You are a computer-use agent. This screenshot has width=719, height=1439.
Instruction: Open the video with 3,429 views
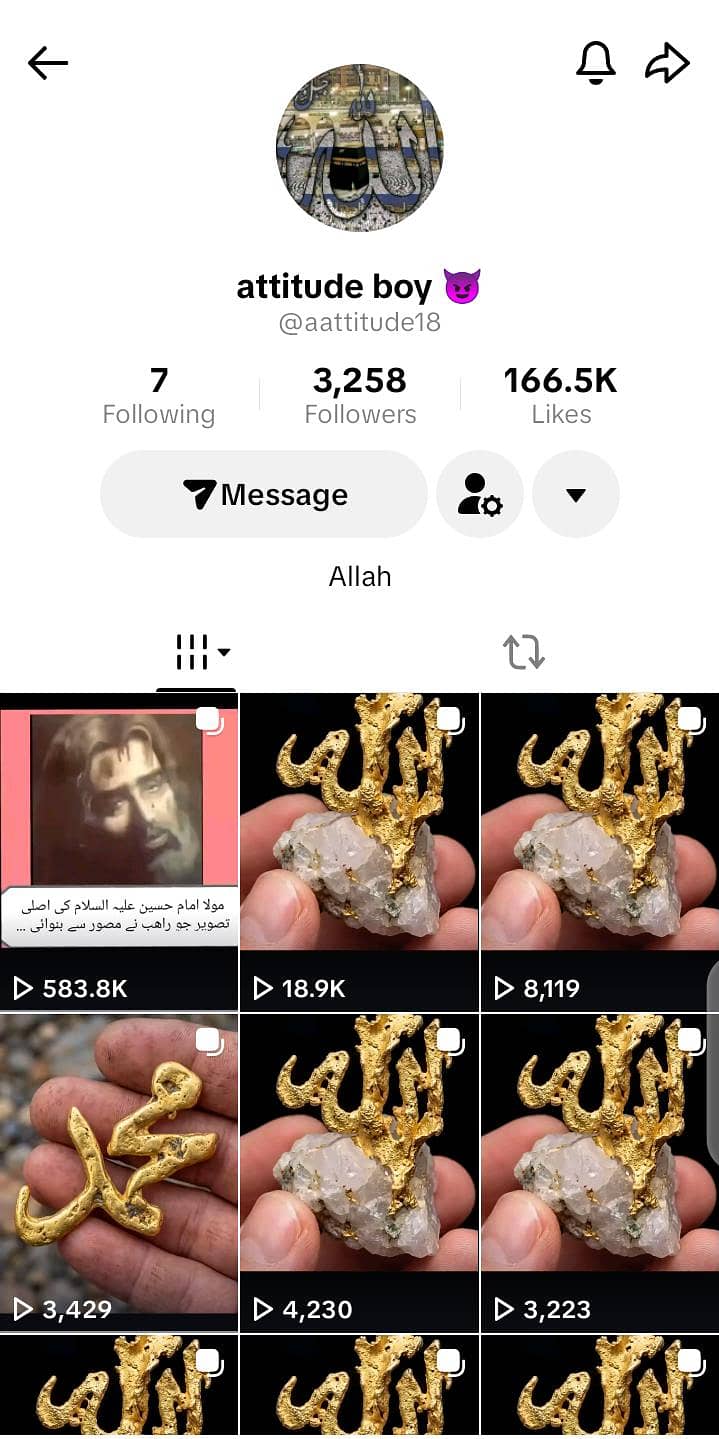119,1173
